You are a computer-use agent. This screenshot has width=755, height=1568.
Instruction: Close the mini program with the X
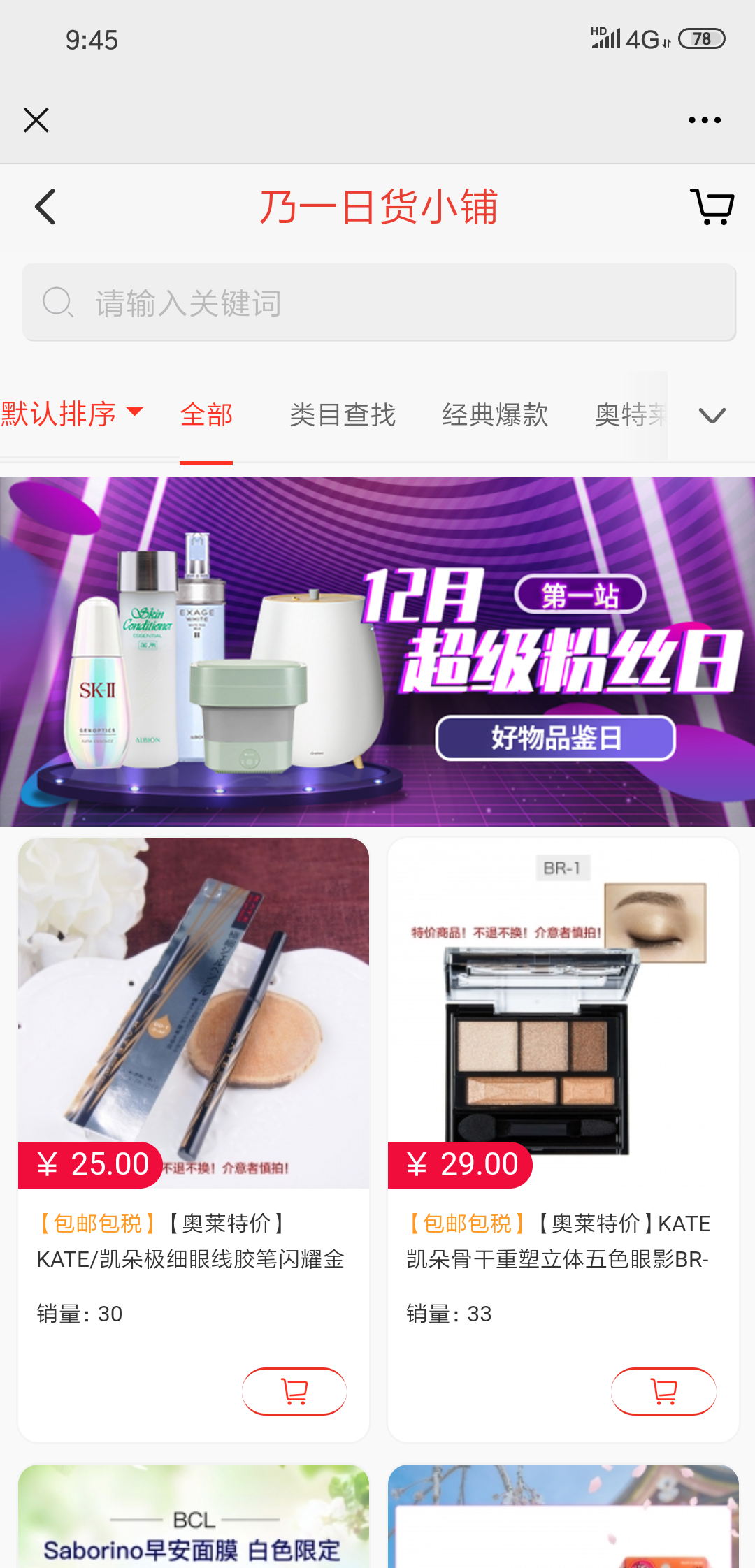pos(36,120)
